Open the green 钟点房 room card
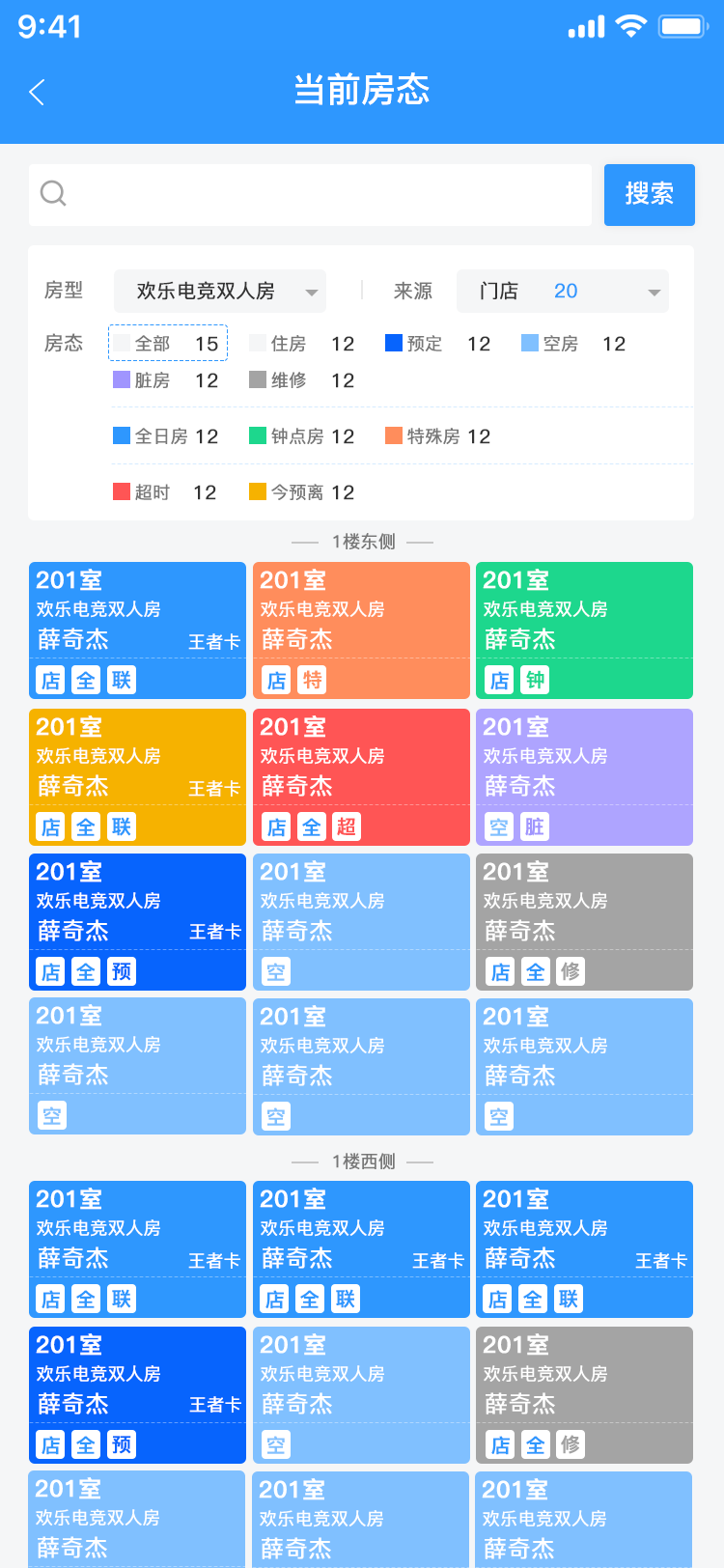The width and height of the screenshot is (724, 1568). [x=584, y=630]
